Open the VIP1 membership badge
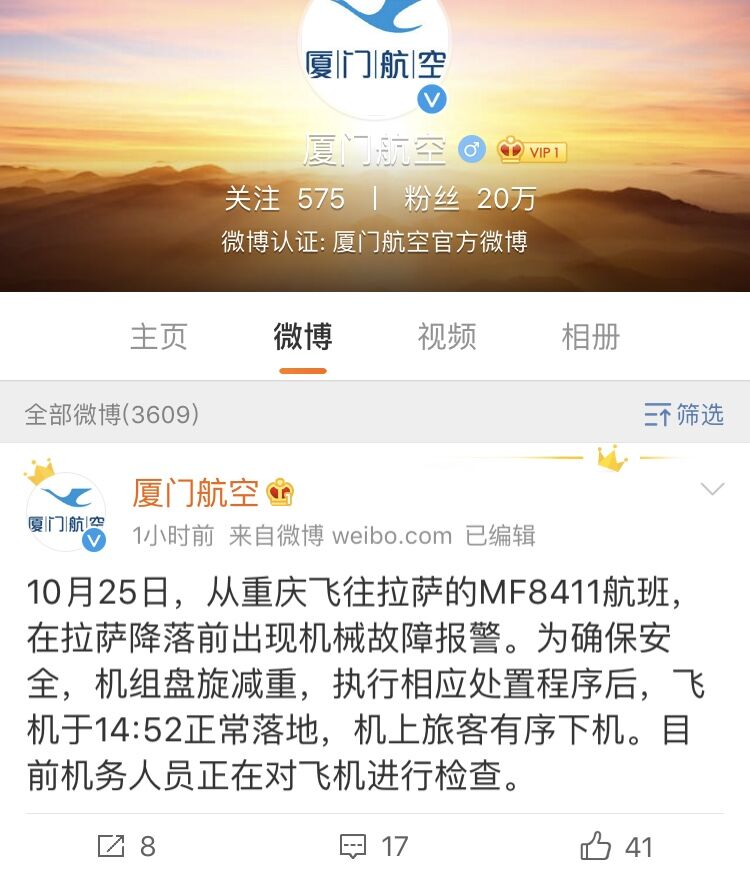The image size is (750, 880). click(533, 152)
